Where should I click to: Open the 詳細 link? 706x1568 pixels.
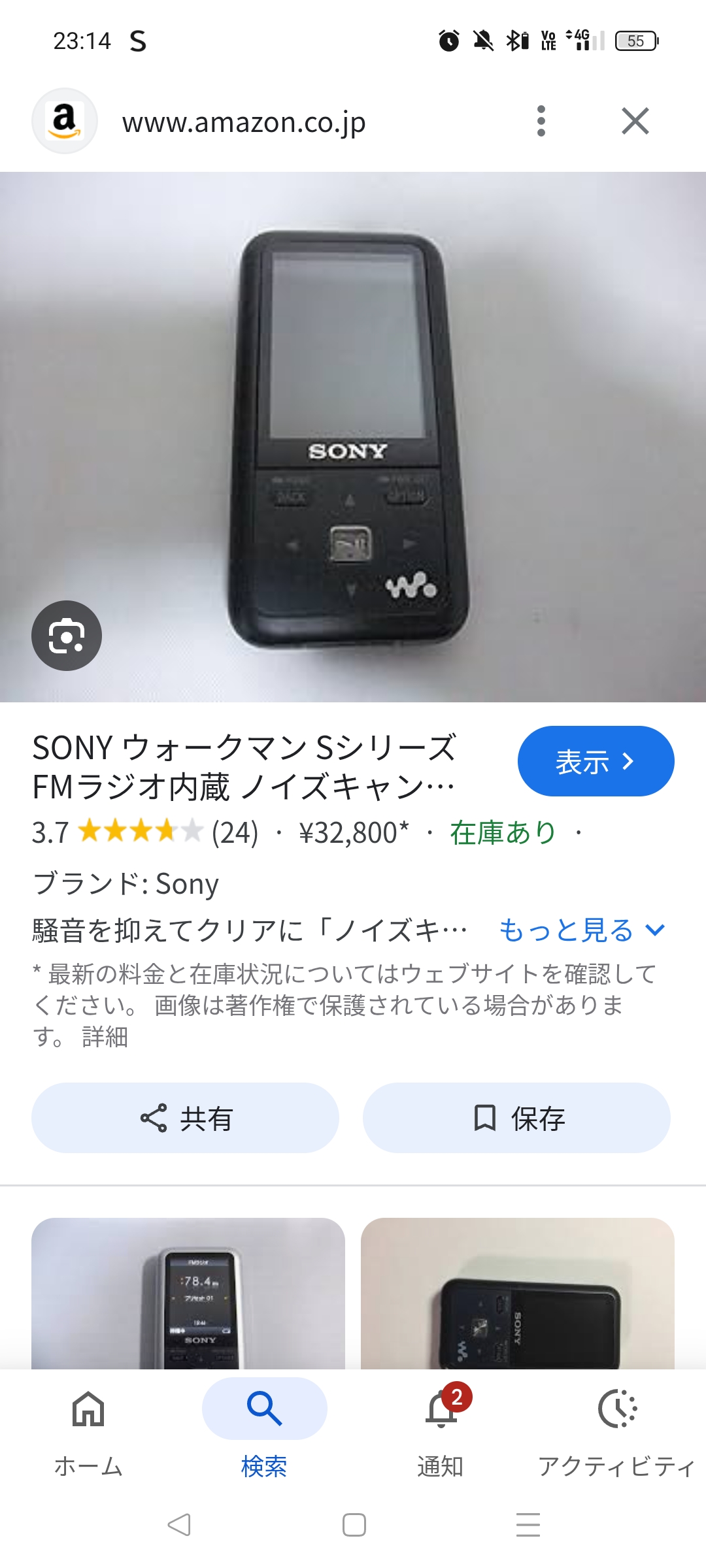105,1037
